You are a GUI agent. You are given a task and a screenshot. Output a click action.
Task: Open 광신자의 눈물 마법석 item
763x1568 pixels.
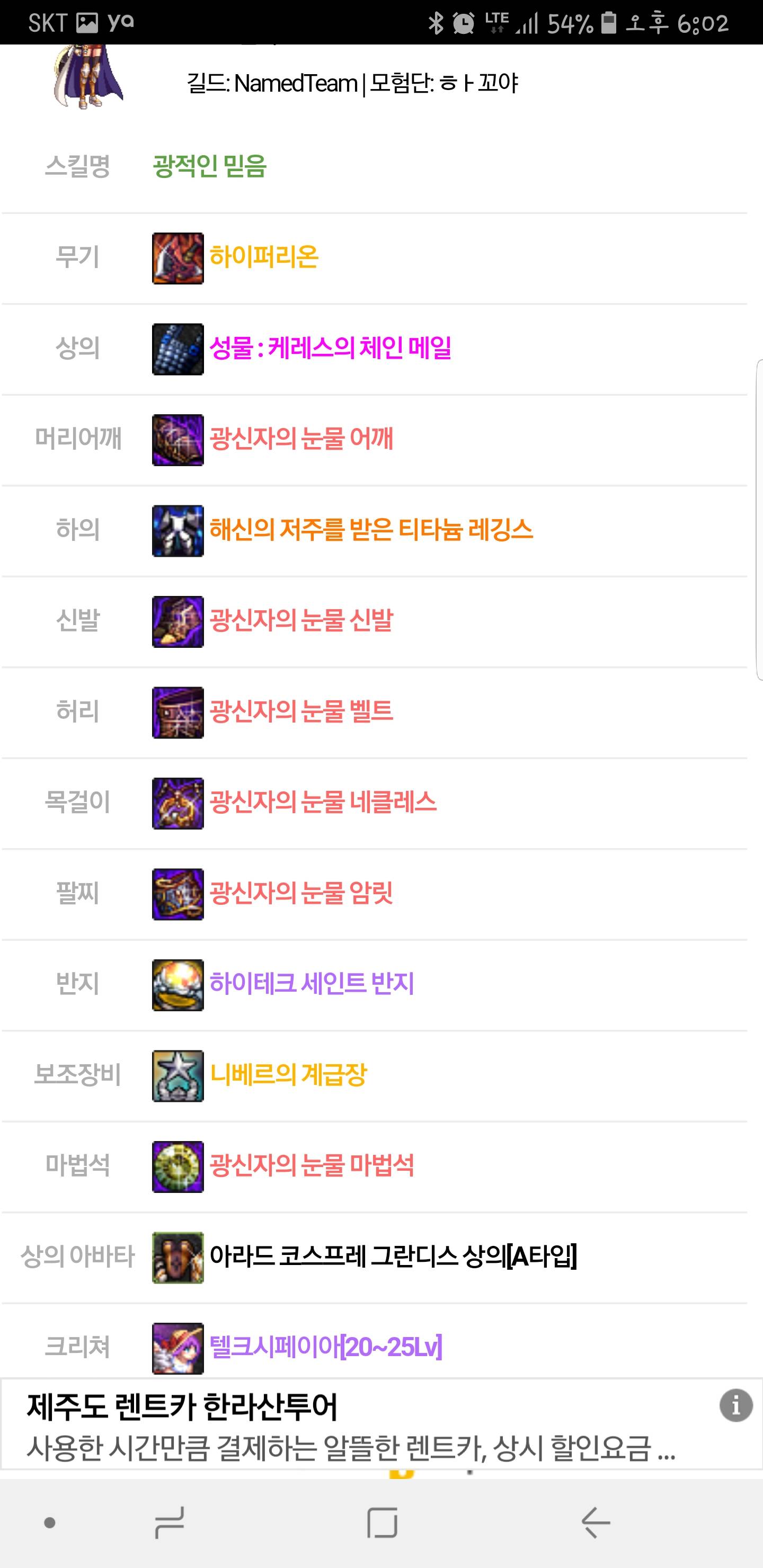point(311,1165)
